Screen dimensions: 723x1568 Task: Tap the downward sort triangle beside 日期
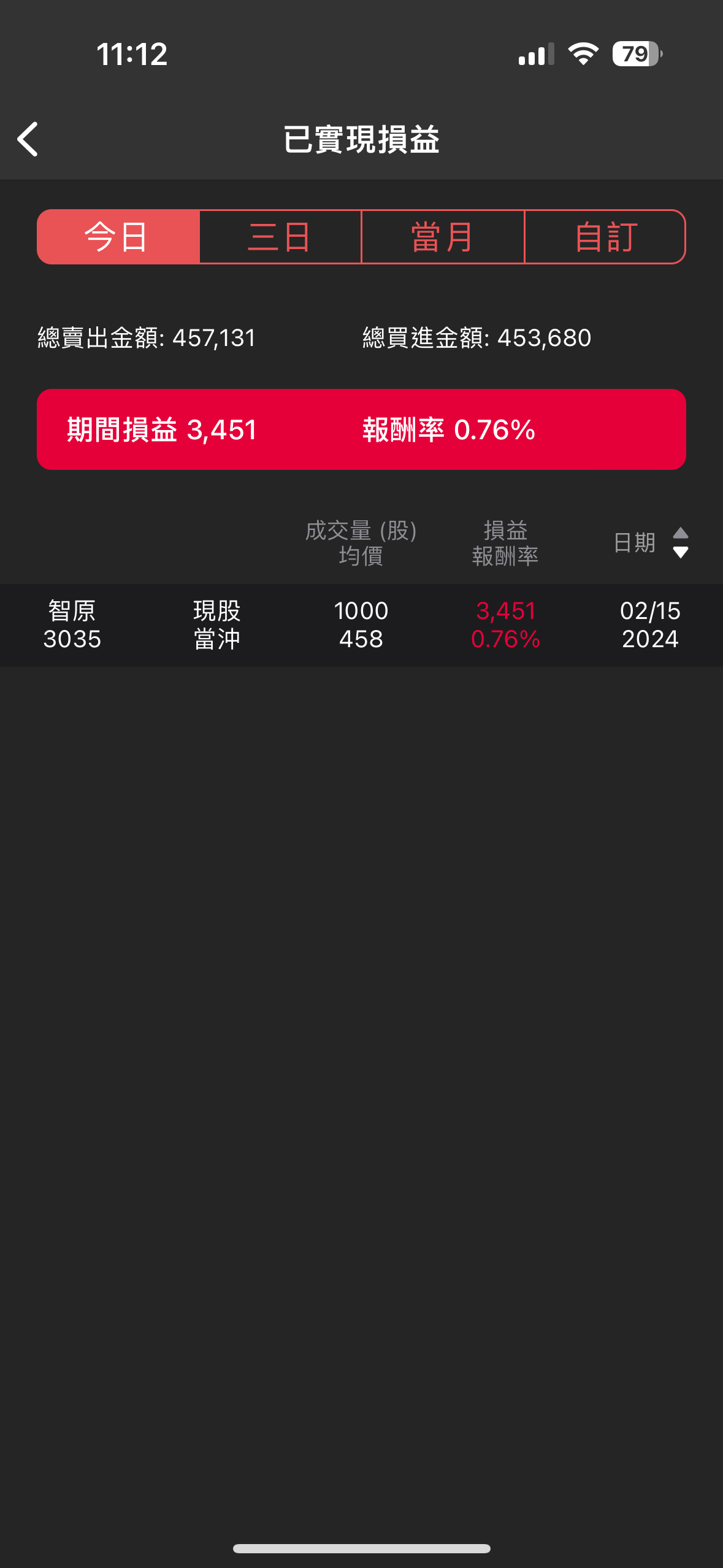(x=681, y=554)
